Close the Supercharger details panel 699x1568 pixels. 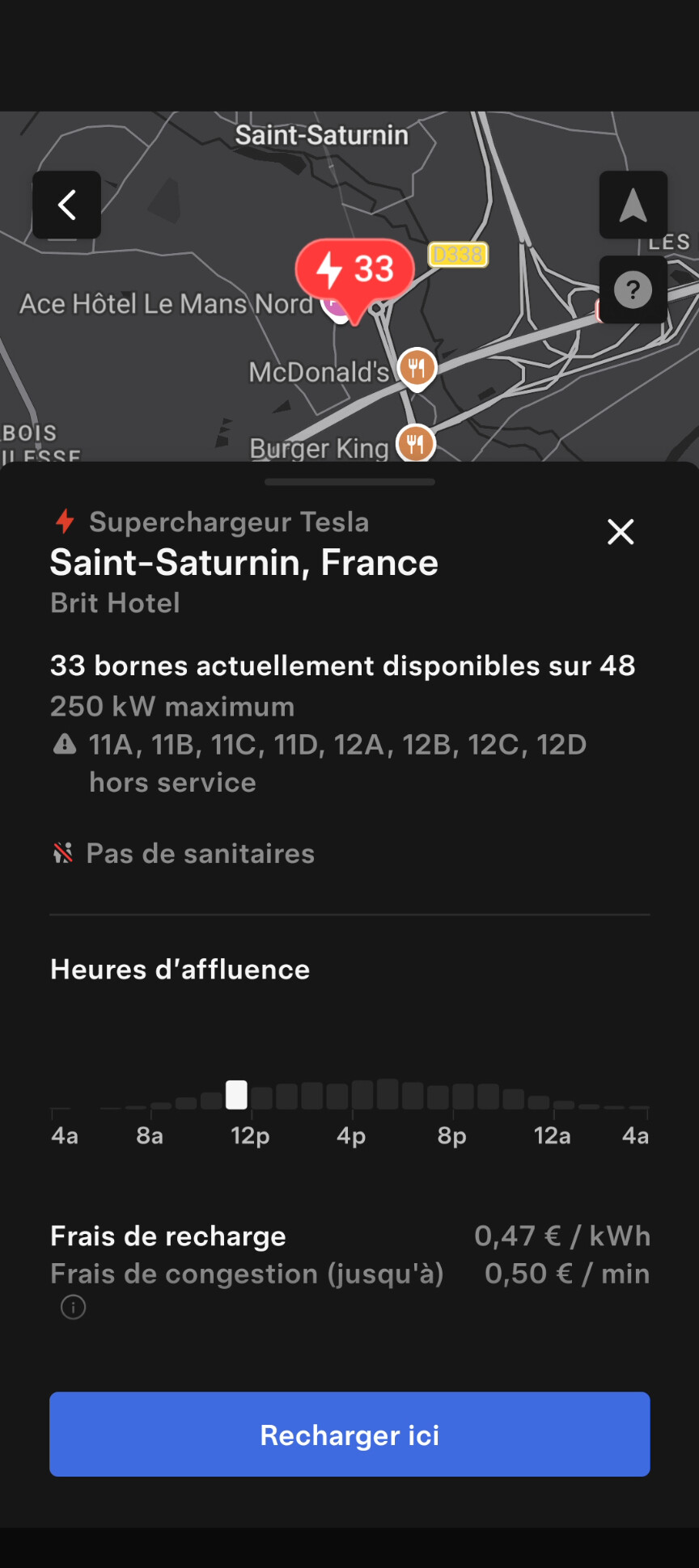(x=621, y=532)
